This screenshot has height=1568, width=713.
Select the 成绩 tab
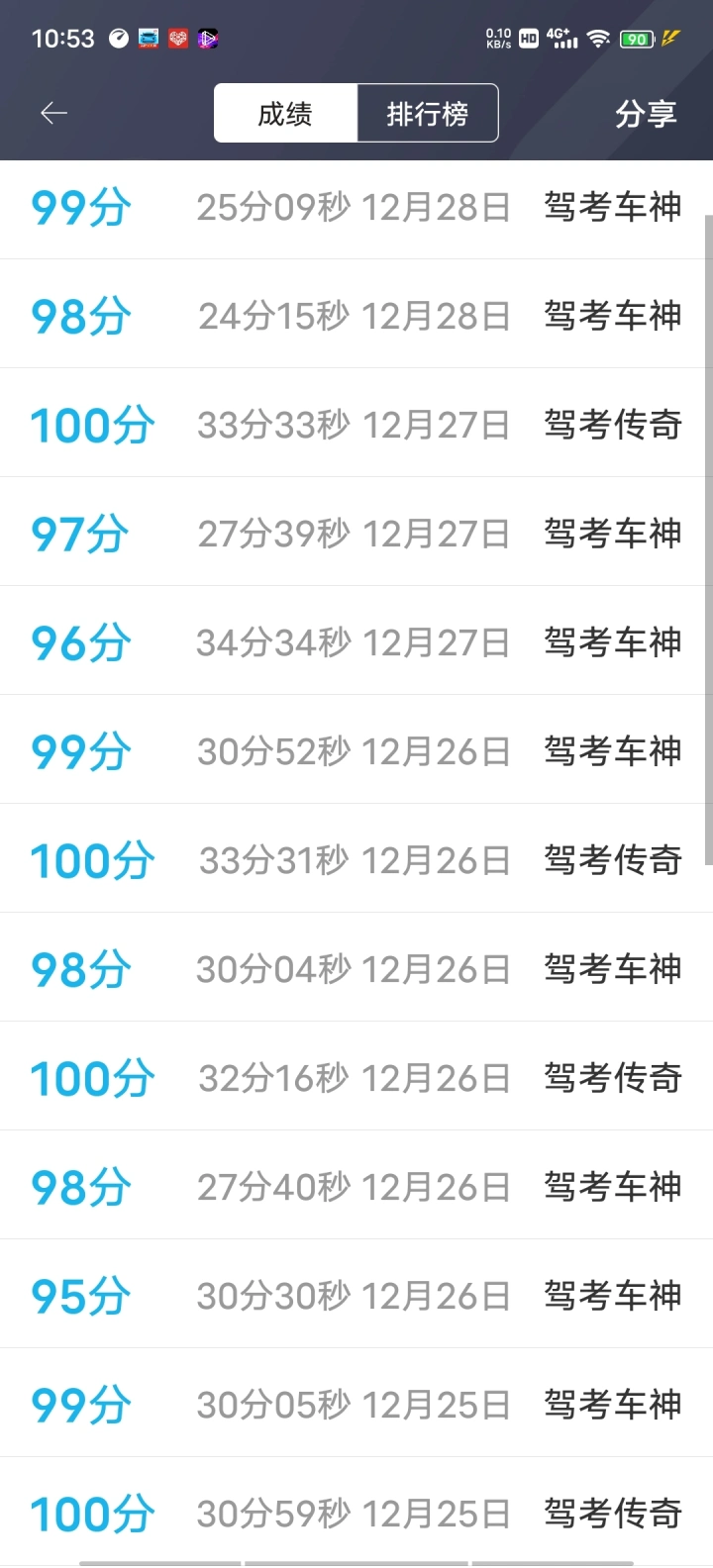(285, 114)
